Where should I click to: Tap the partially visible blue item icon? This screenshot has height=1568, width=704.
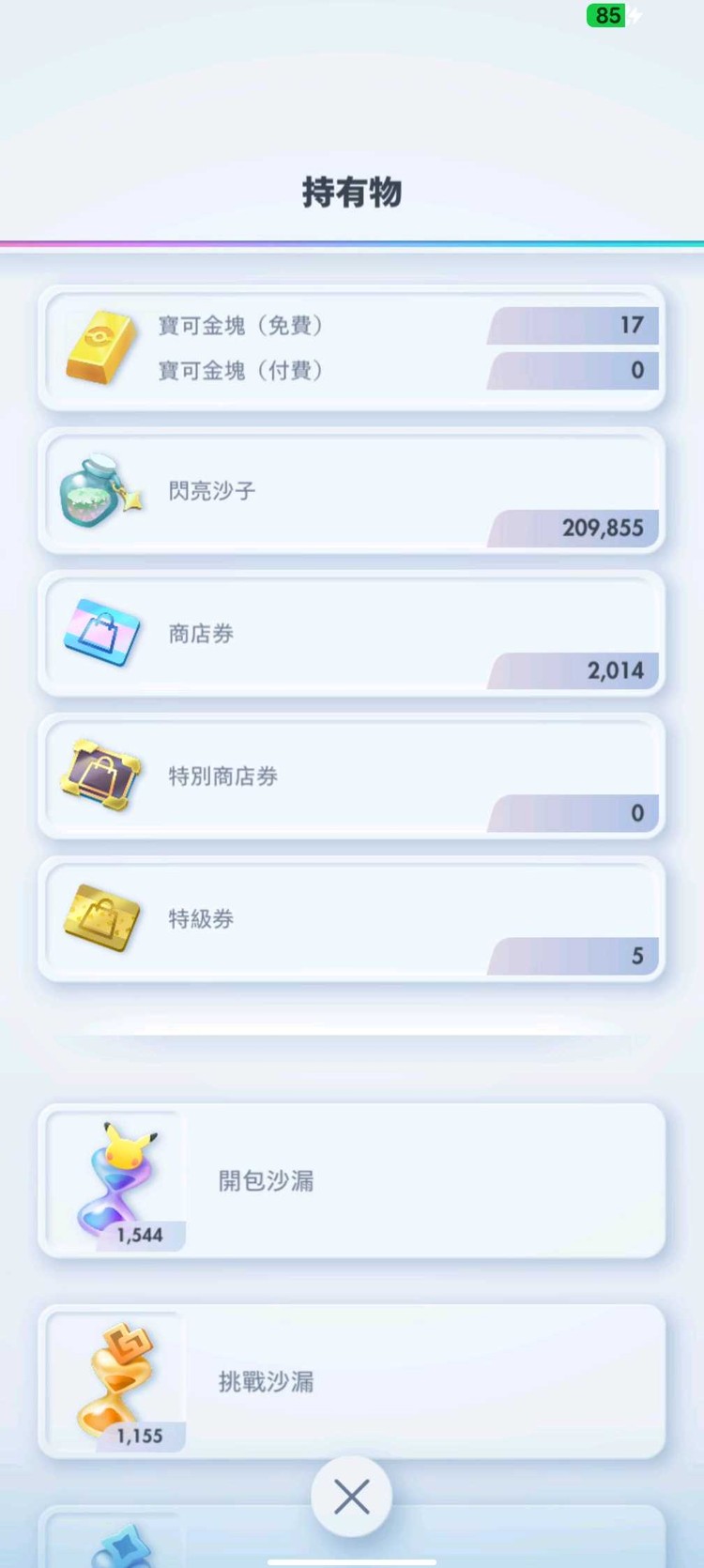[x=113, y=1545]
